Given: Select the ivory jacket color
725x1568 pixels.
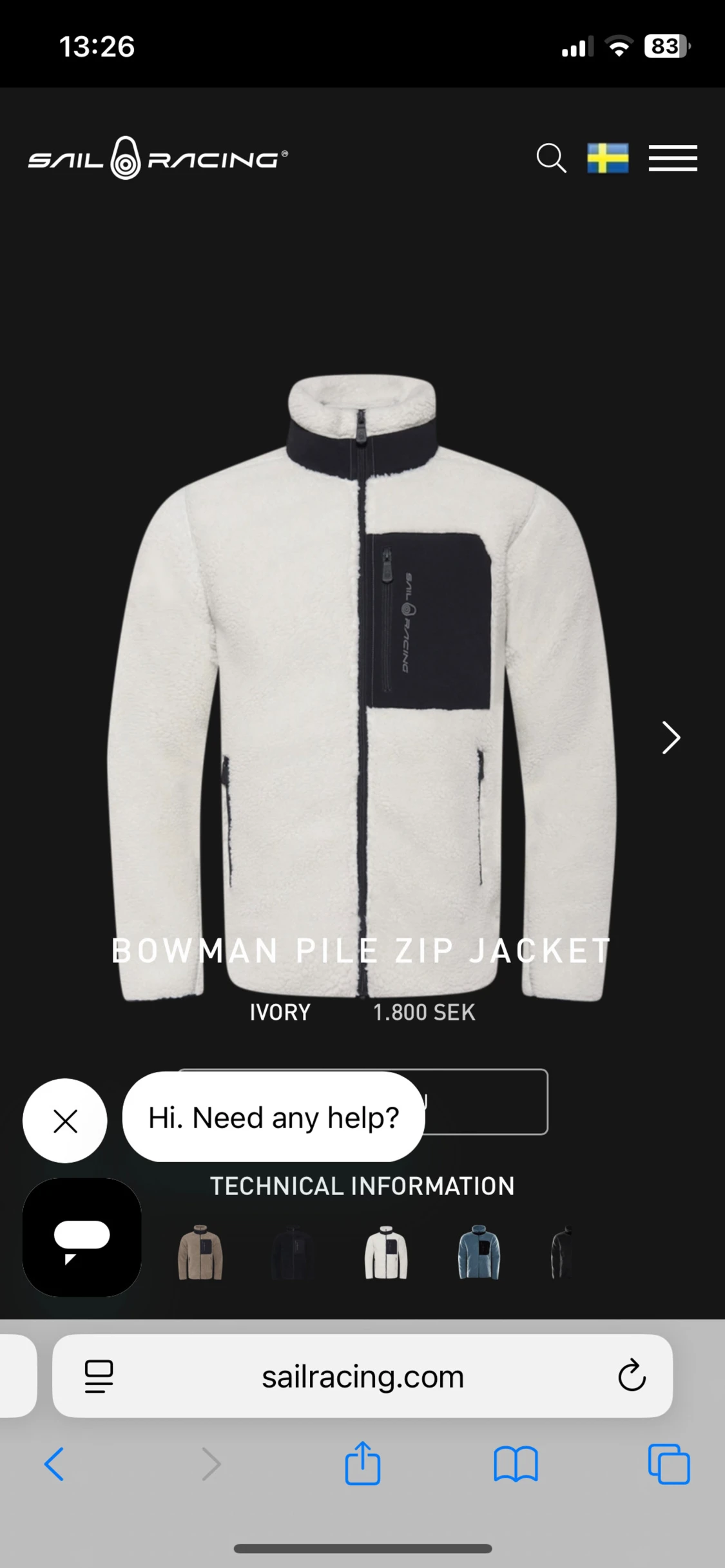Looking at the screenshot, I should click(x=385, y=1253).
